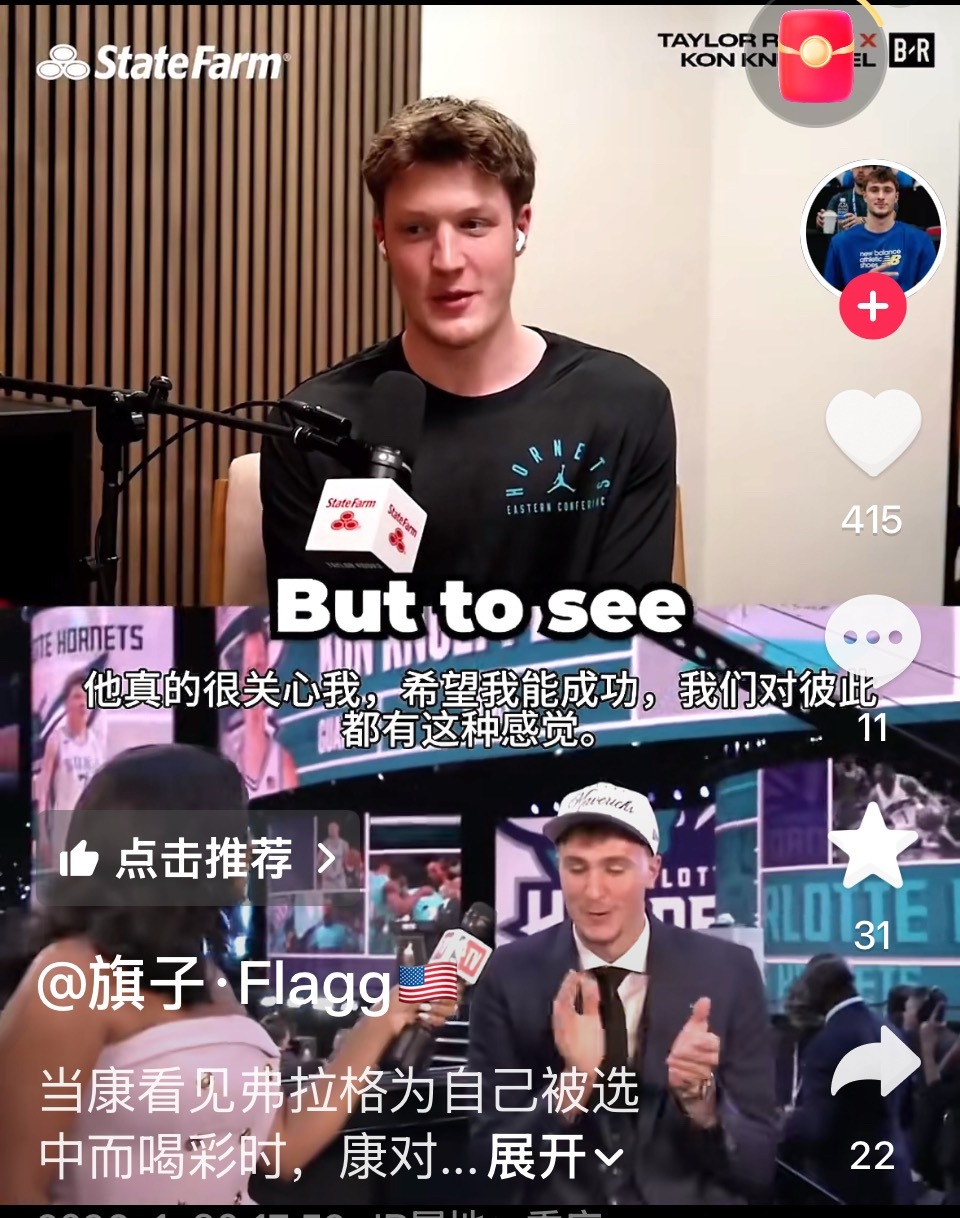960x1218 pixels.
Task: Check the 22 shares count
Action: pyautogui.click(x=873, y=1153)
